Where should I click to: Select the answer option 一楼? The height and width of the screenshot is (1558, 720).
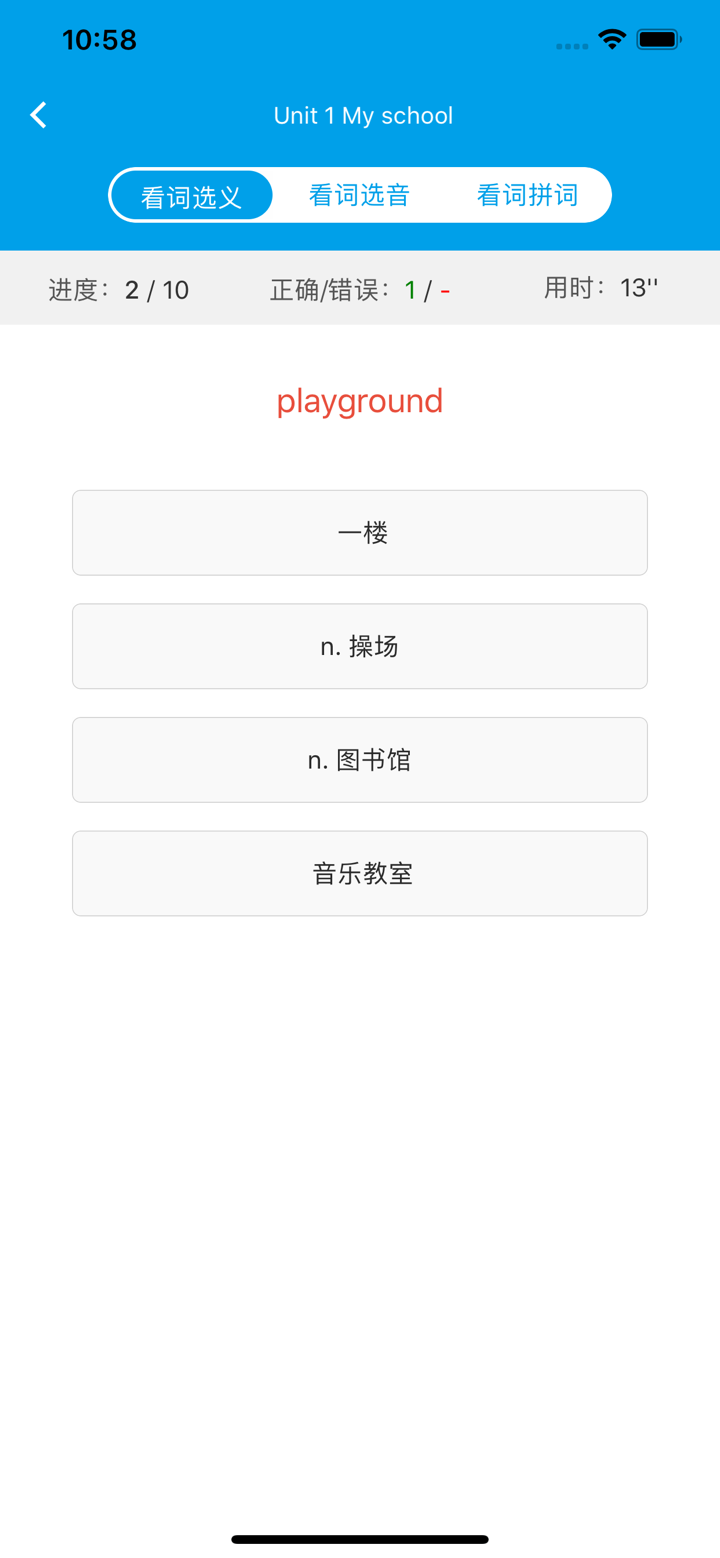click(x=360, y=532)
